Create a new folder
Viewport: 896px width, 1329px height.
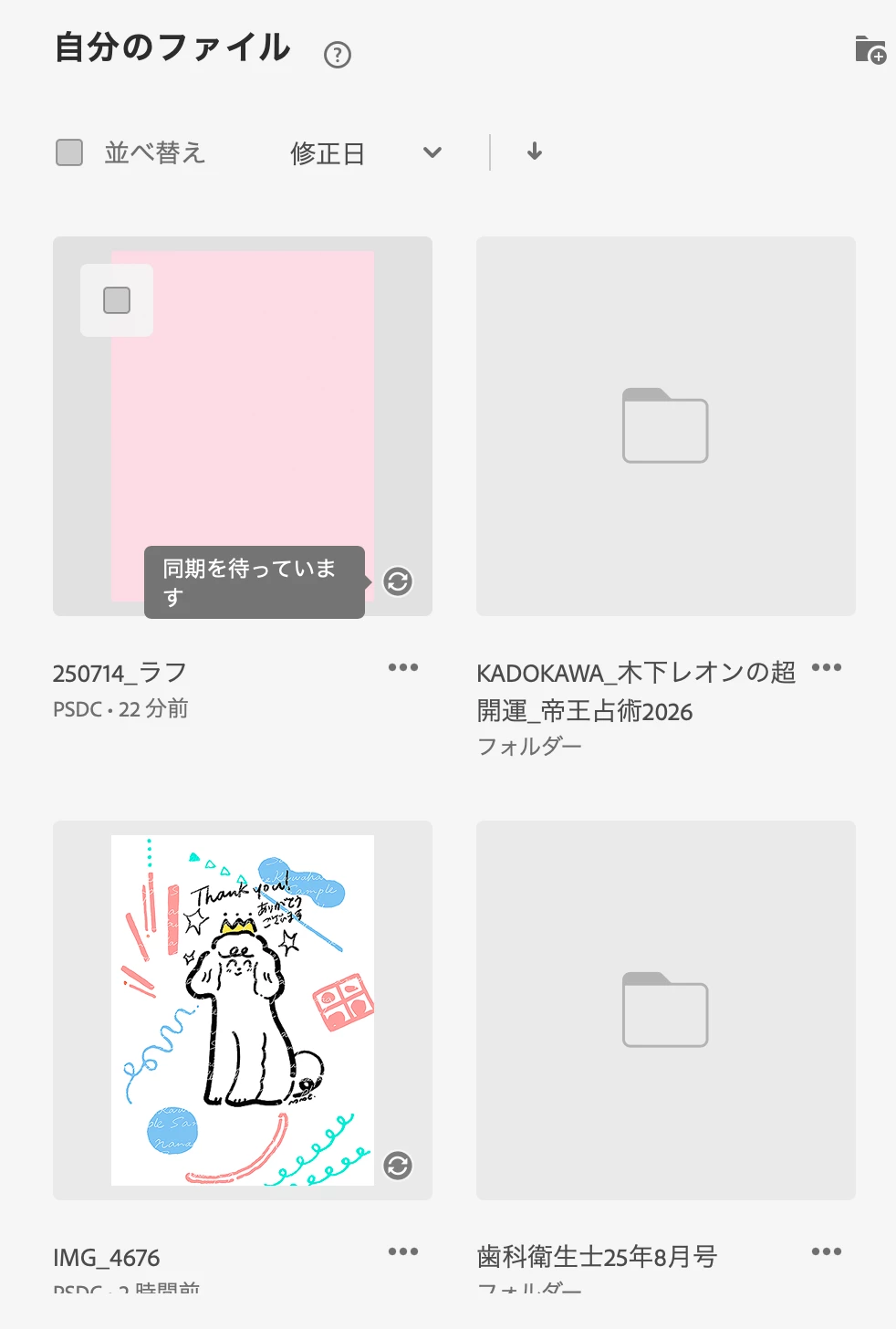pyautogui.click(x=870, y=50)
